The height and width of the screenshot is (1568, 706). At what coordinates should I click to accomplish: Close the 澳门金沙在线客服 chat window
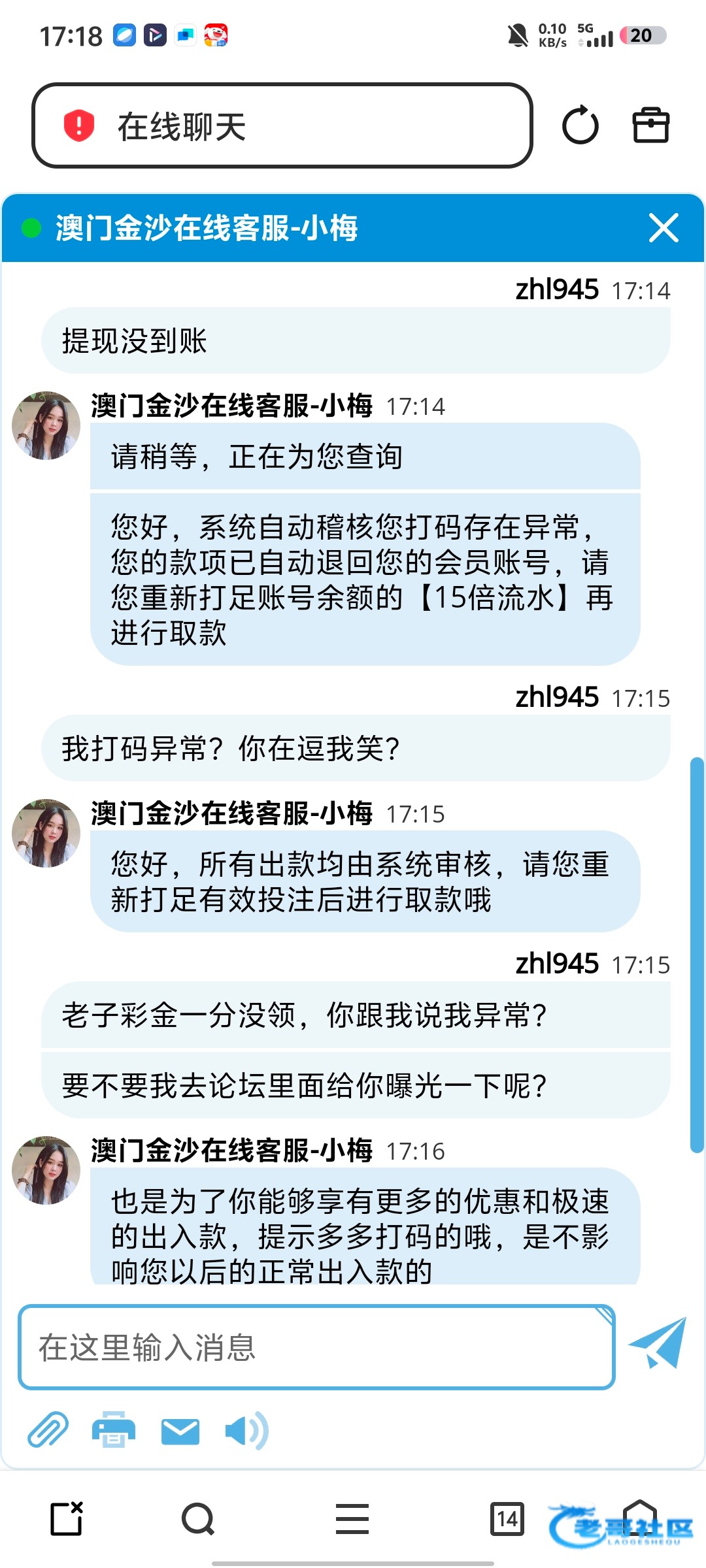[663, 228]
